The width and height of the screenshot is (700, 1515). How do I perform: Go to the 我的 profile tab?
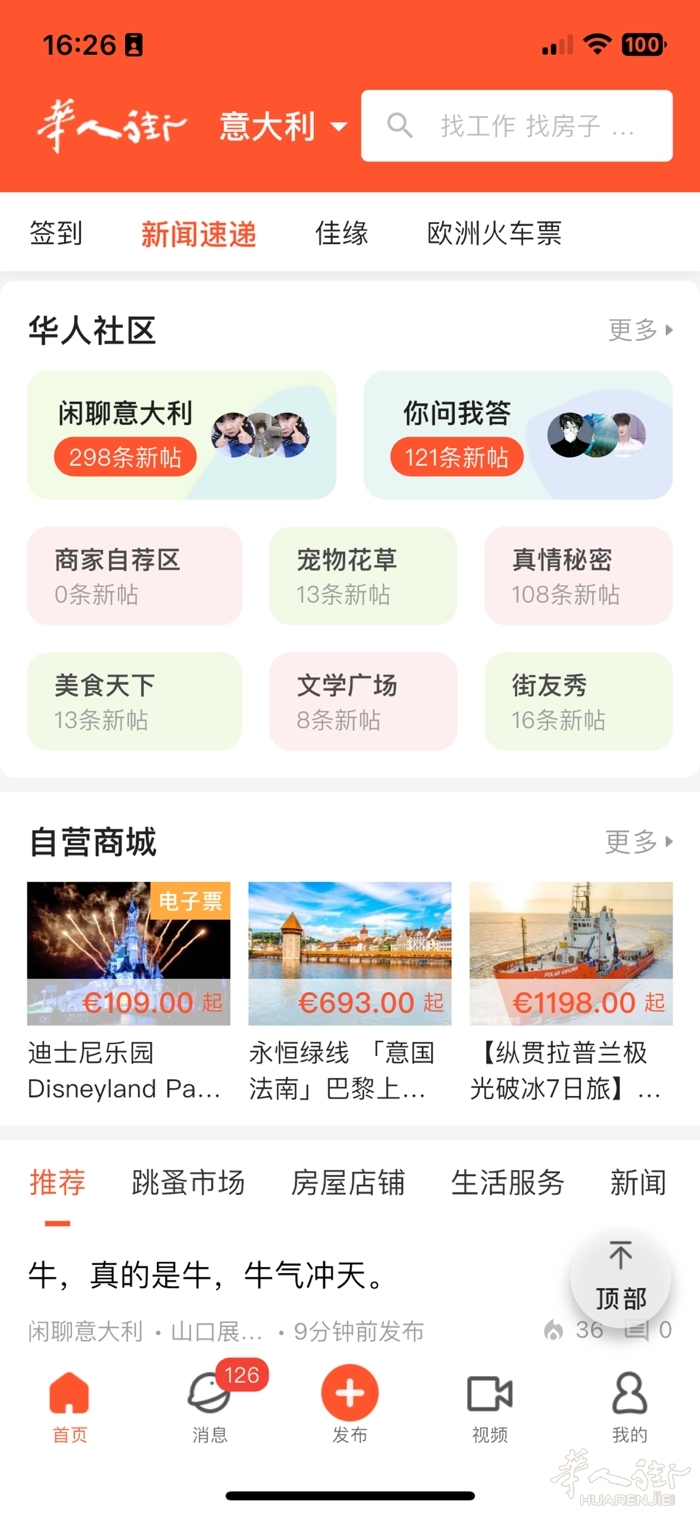click(x=629, y=1407)
